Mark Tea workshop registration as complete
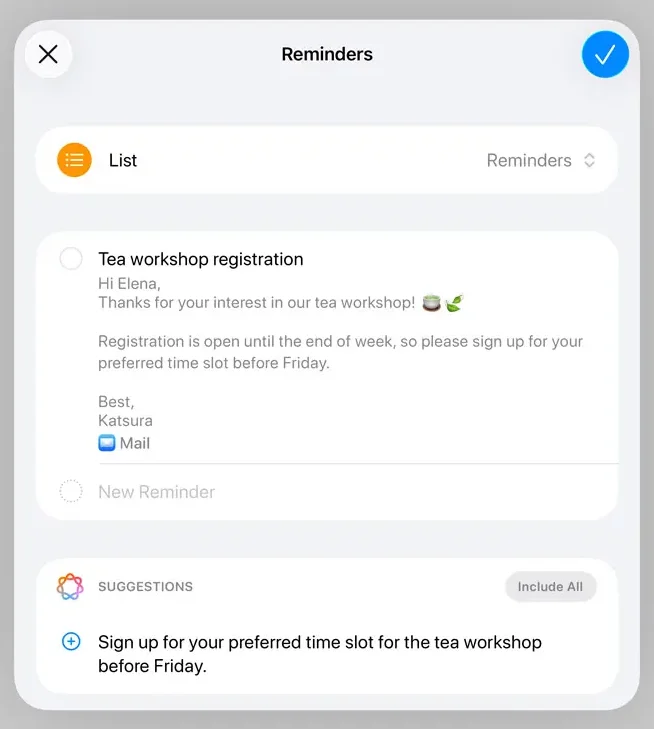 [71, 259]
